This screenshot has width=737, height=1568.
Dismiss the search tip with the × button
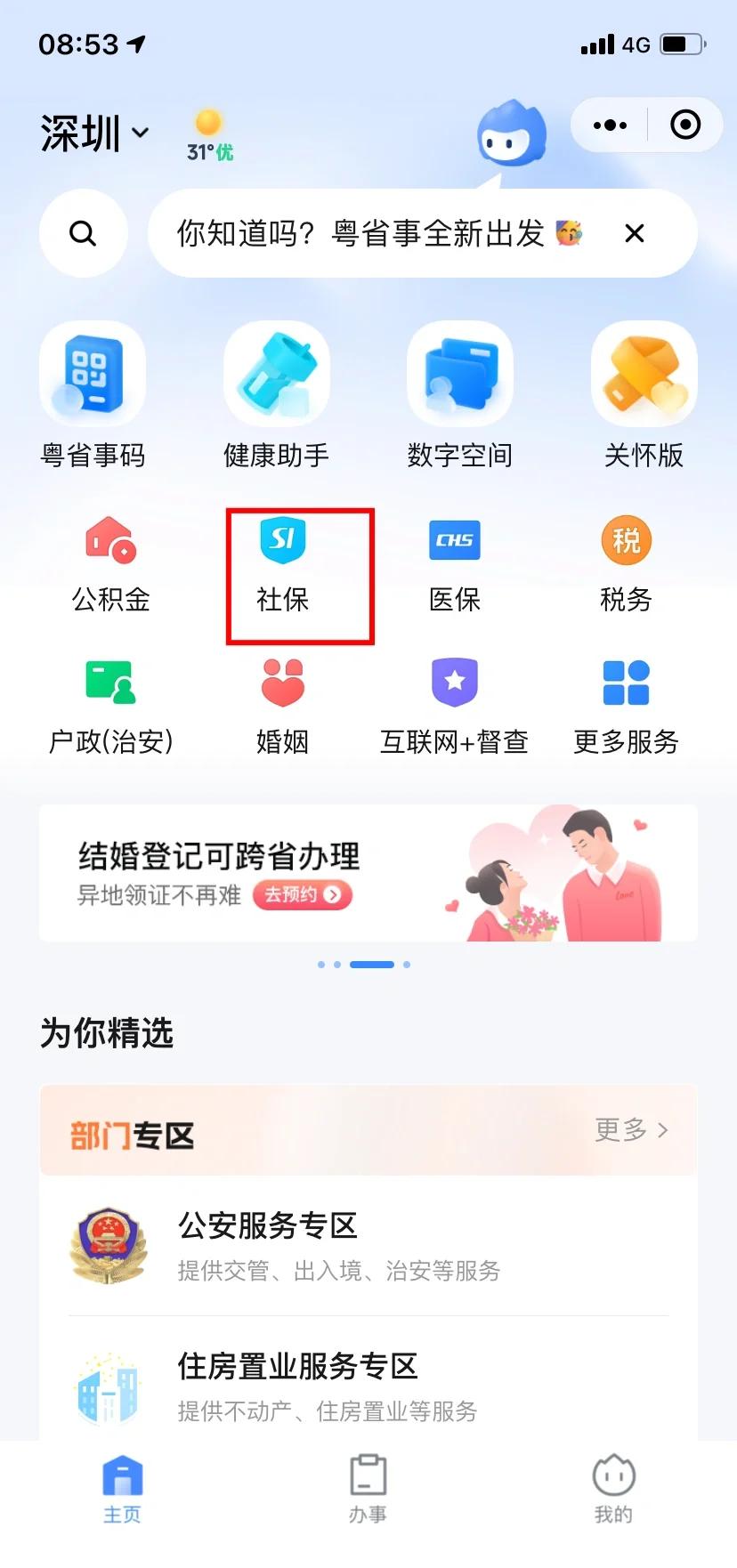[x=633, y=233]
